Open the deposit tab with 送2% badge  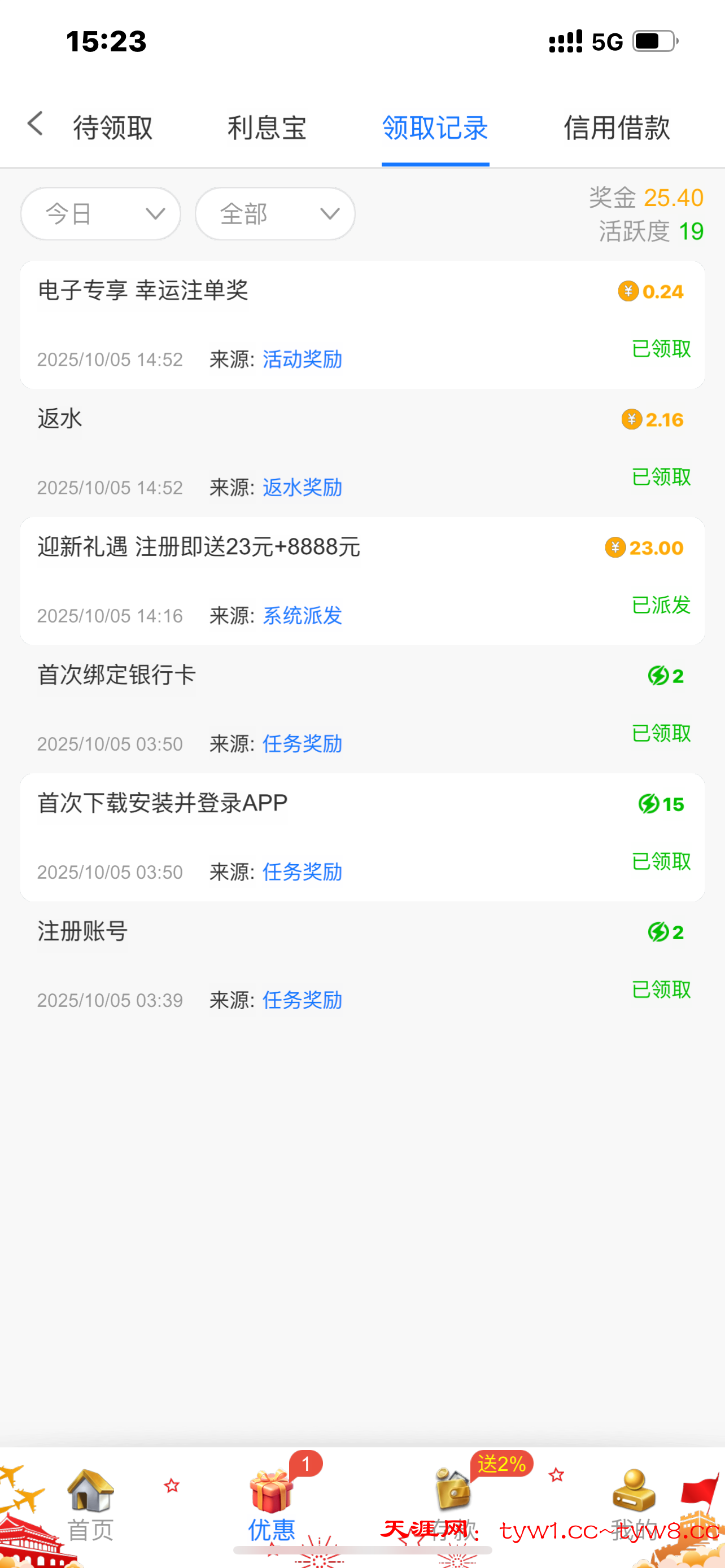coord(453,1504)
